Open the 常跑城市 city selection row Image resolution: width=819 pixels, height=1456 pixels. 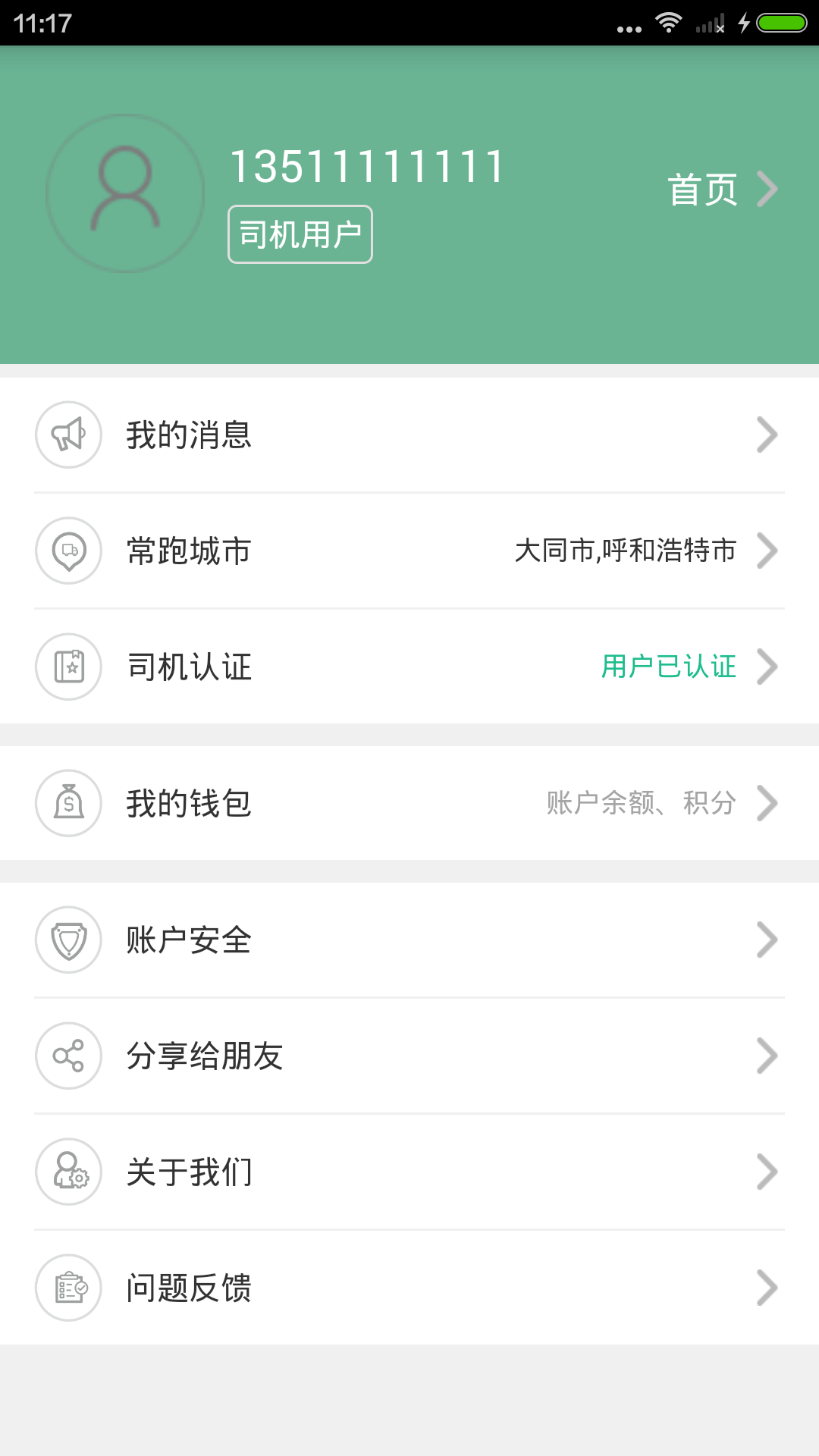(x=409, y=551)
